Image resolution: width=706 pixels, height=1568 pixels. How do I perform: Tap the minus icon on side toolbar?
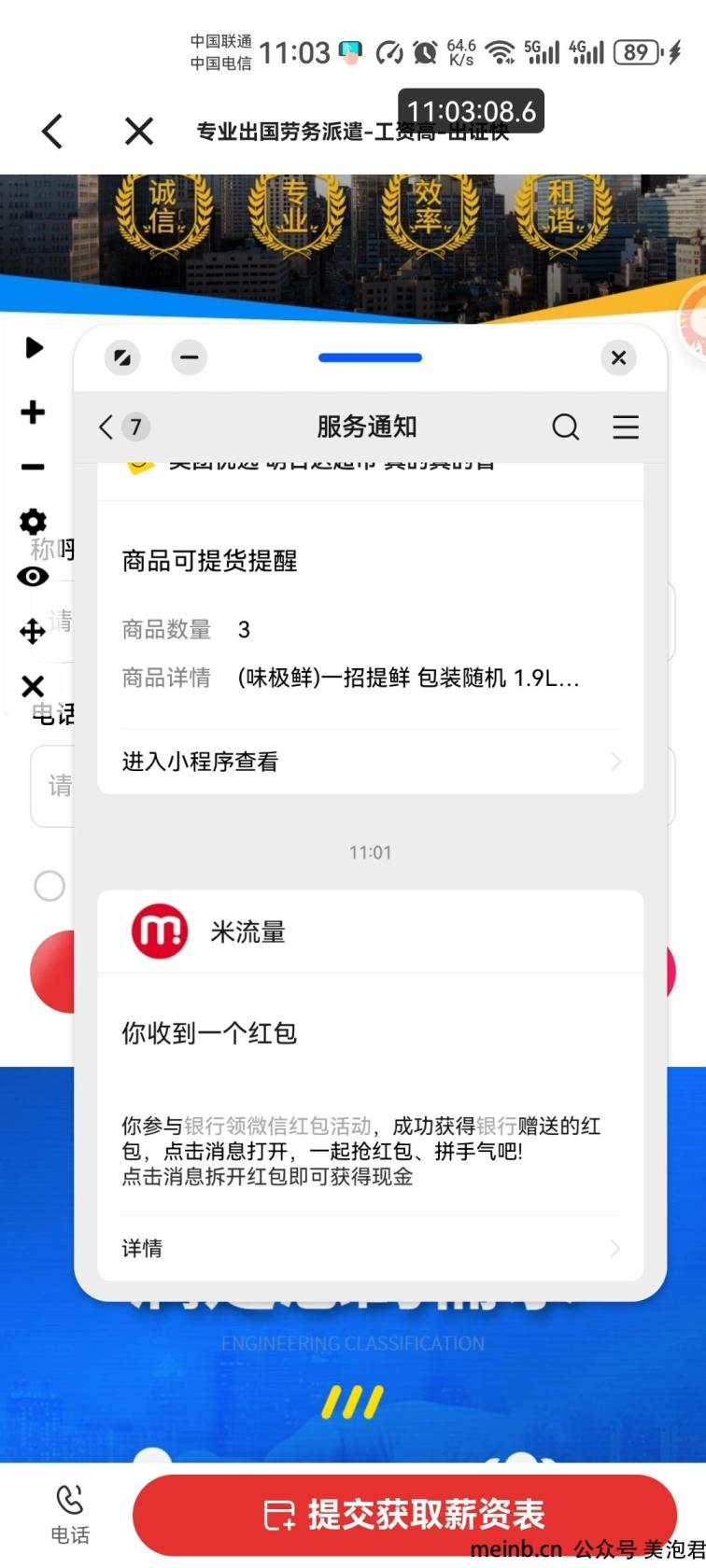tap(34, 467)
